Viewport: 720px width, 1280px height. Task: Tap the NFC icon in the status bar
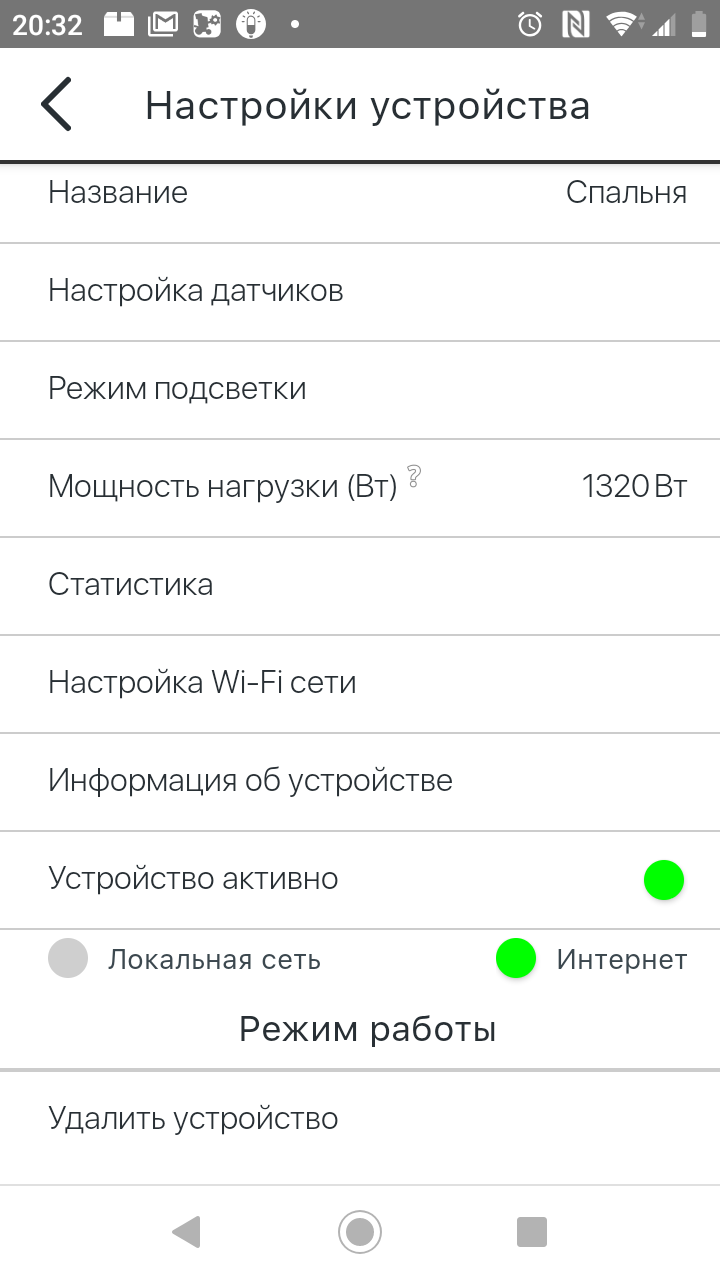coord(577,22)
